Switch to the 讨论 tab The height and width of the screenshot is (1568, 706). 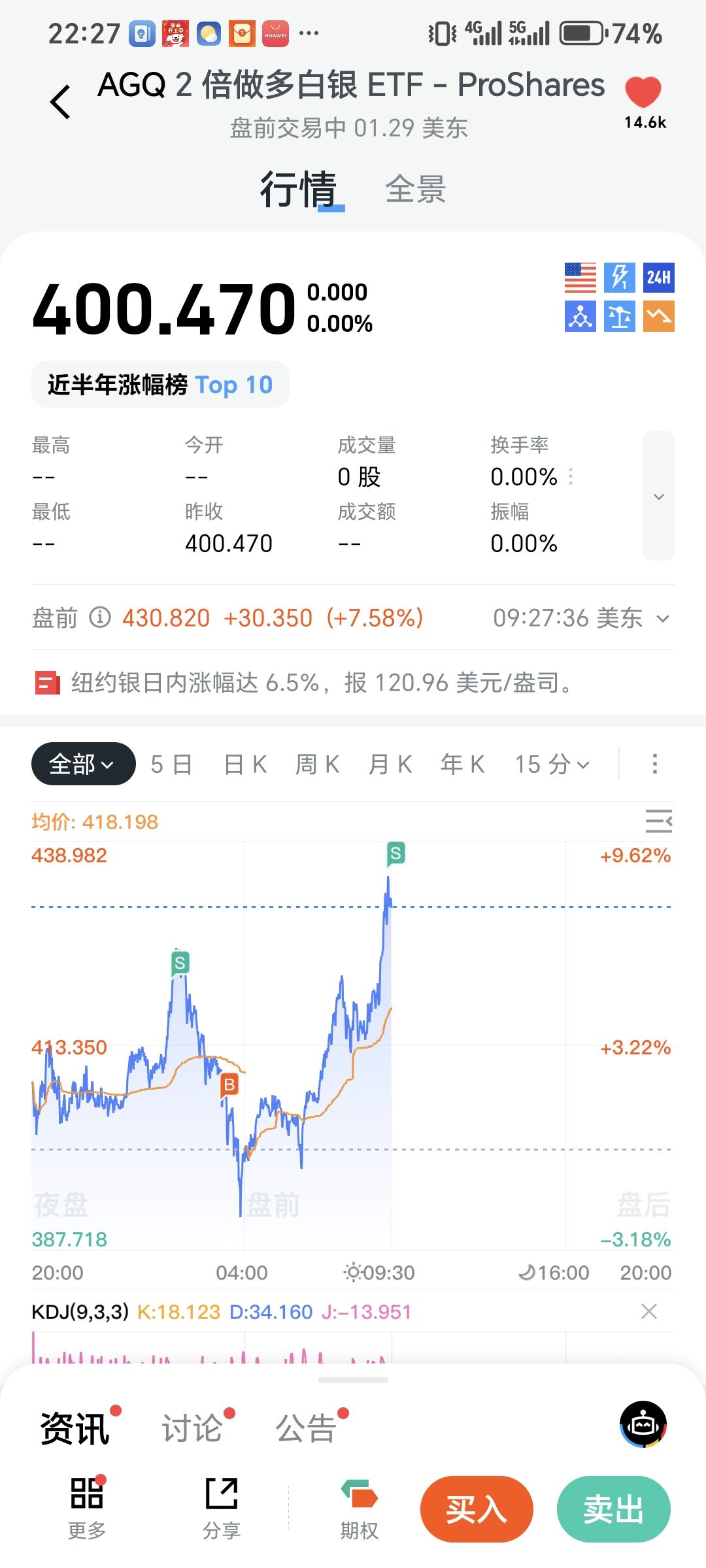[x=192, y=1428]
